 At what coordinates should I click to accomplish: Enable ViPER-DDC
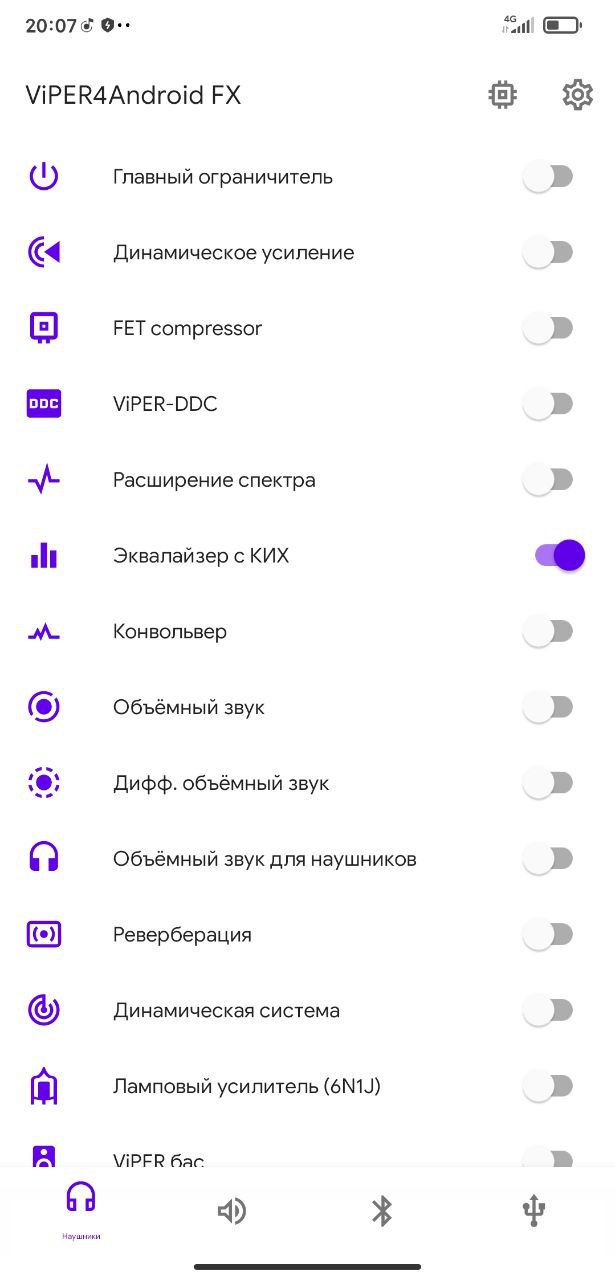coord(548,404)
